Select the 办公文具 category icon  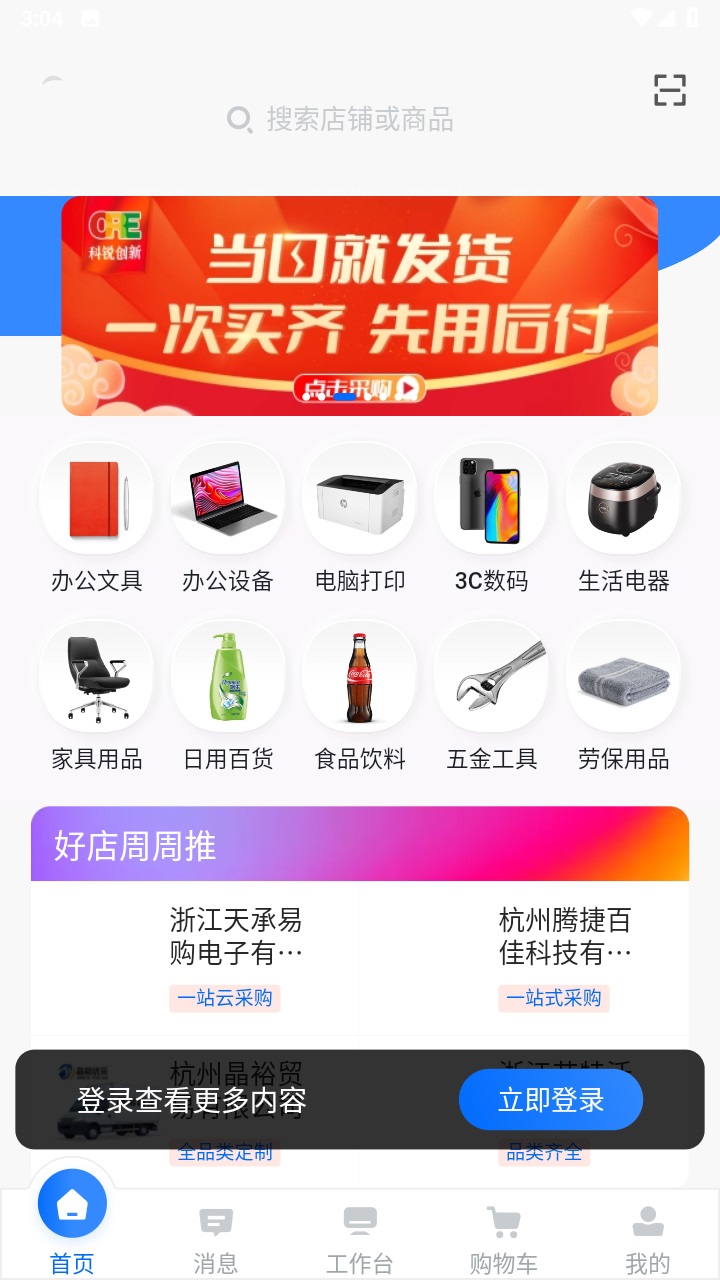coord(95,497)
